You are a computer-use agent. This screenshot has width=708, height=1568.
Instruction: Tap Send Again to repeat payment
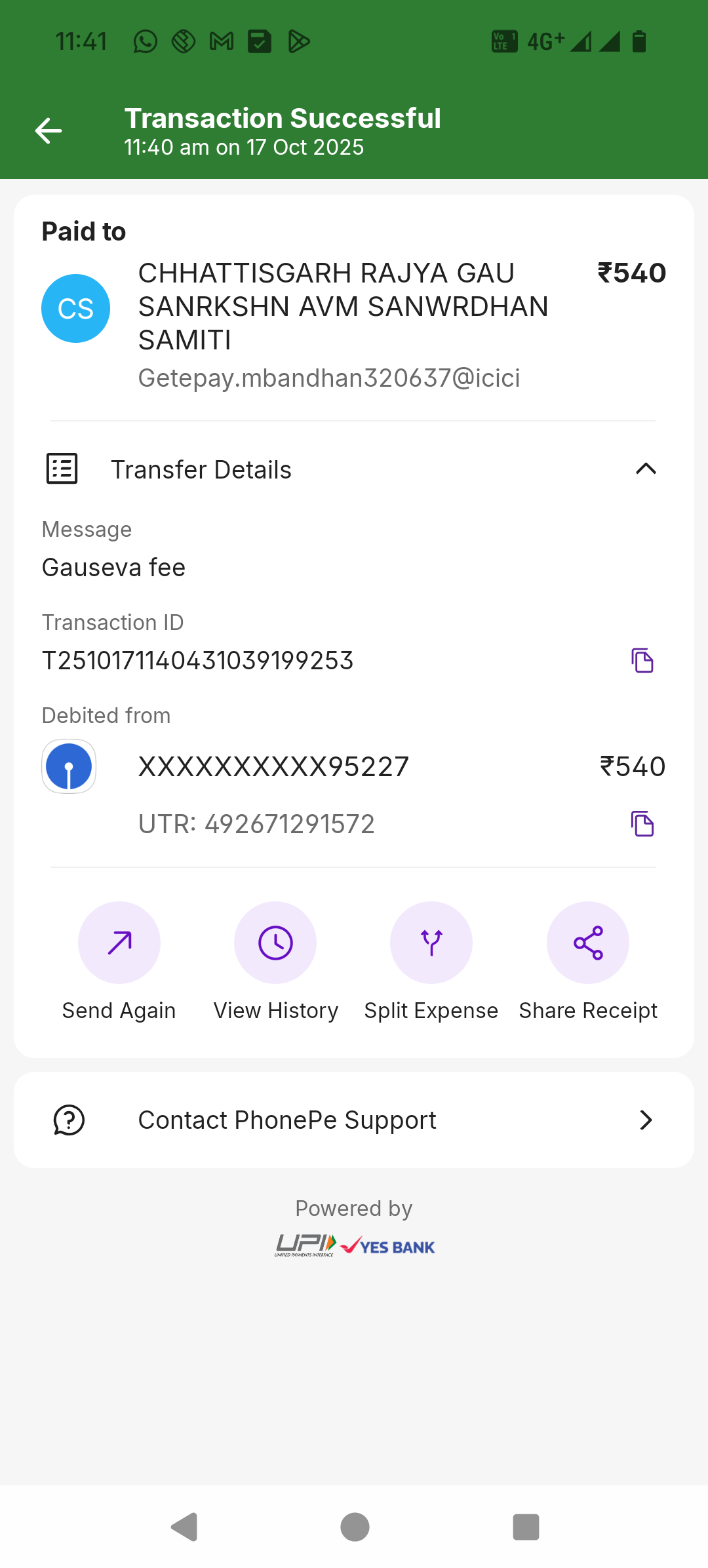click(119, 943)
